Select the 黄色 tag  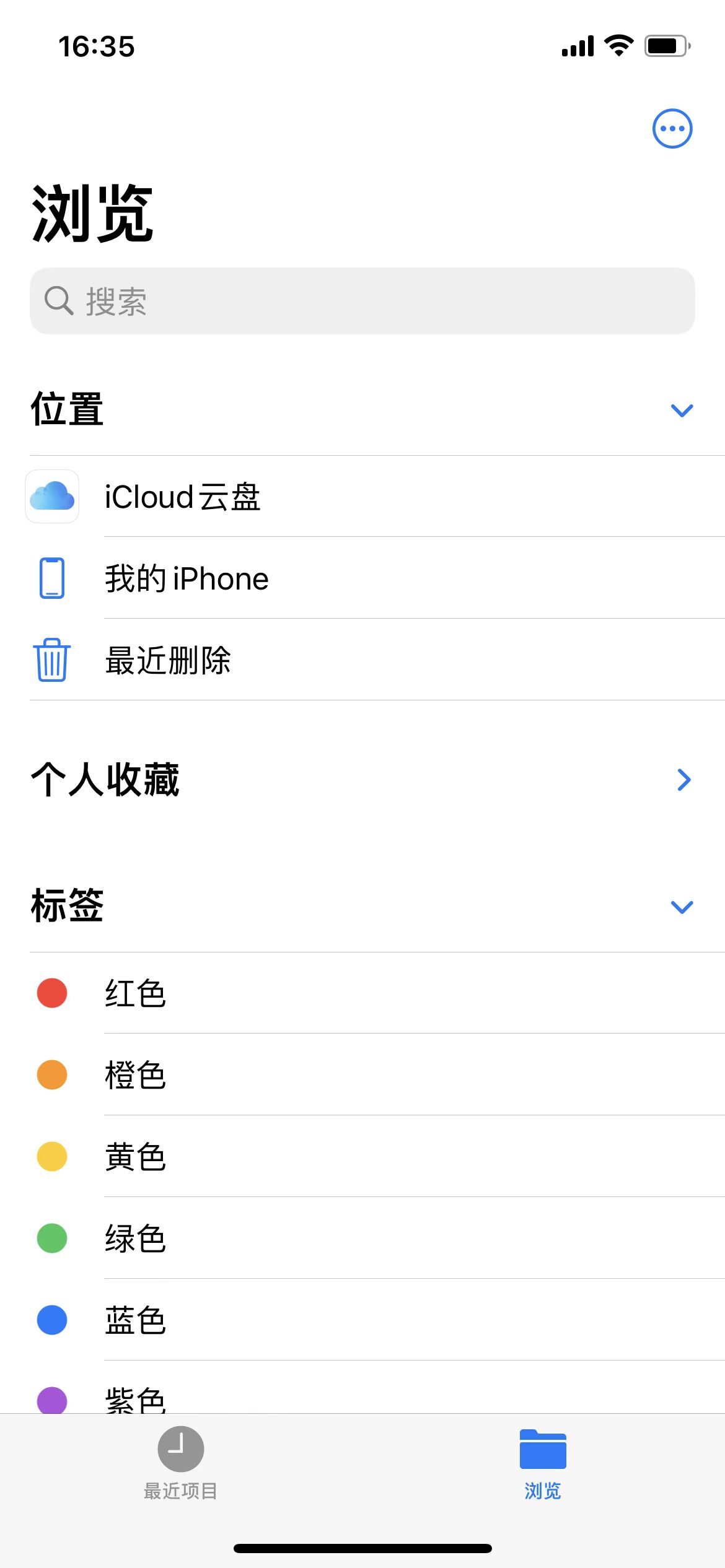362,1157
